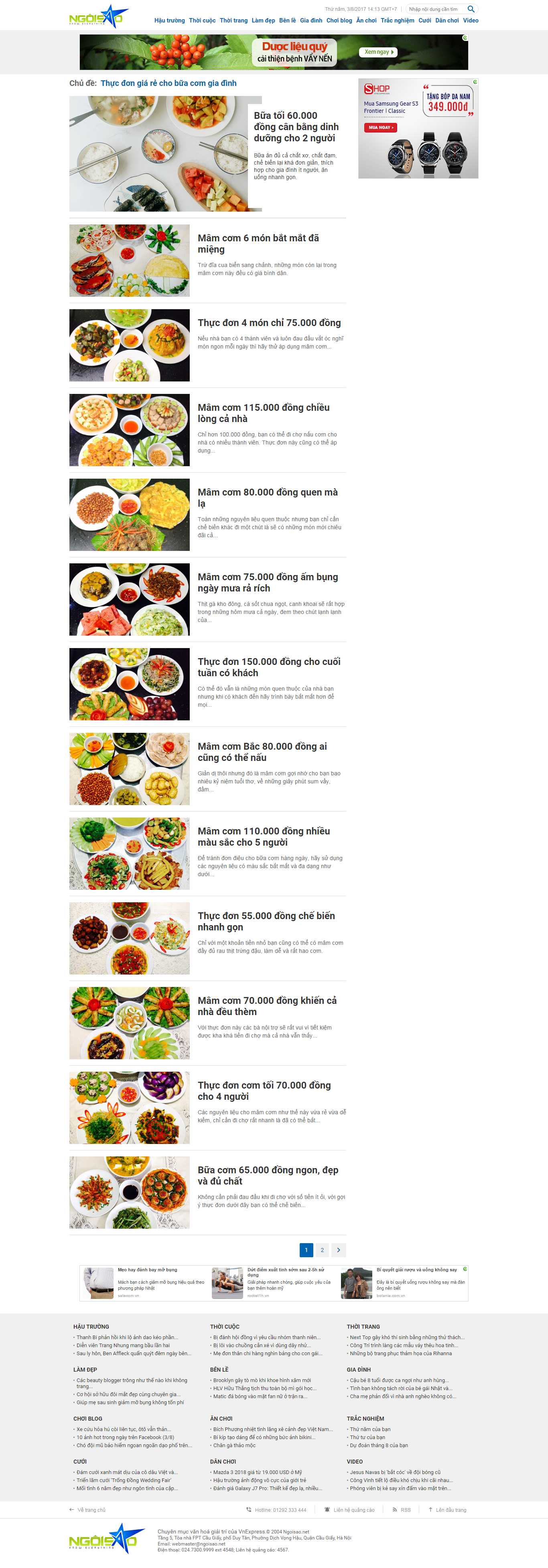Tap Mua ngay in Samsung Gear ad
This screenshot has height=1568, width=548.
[380, 127]
